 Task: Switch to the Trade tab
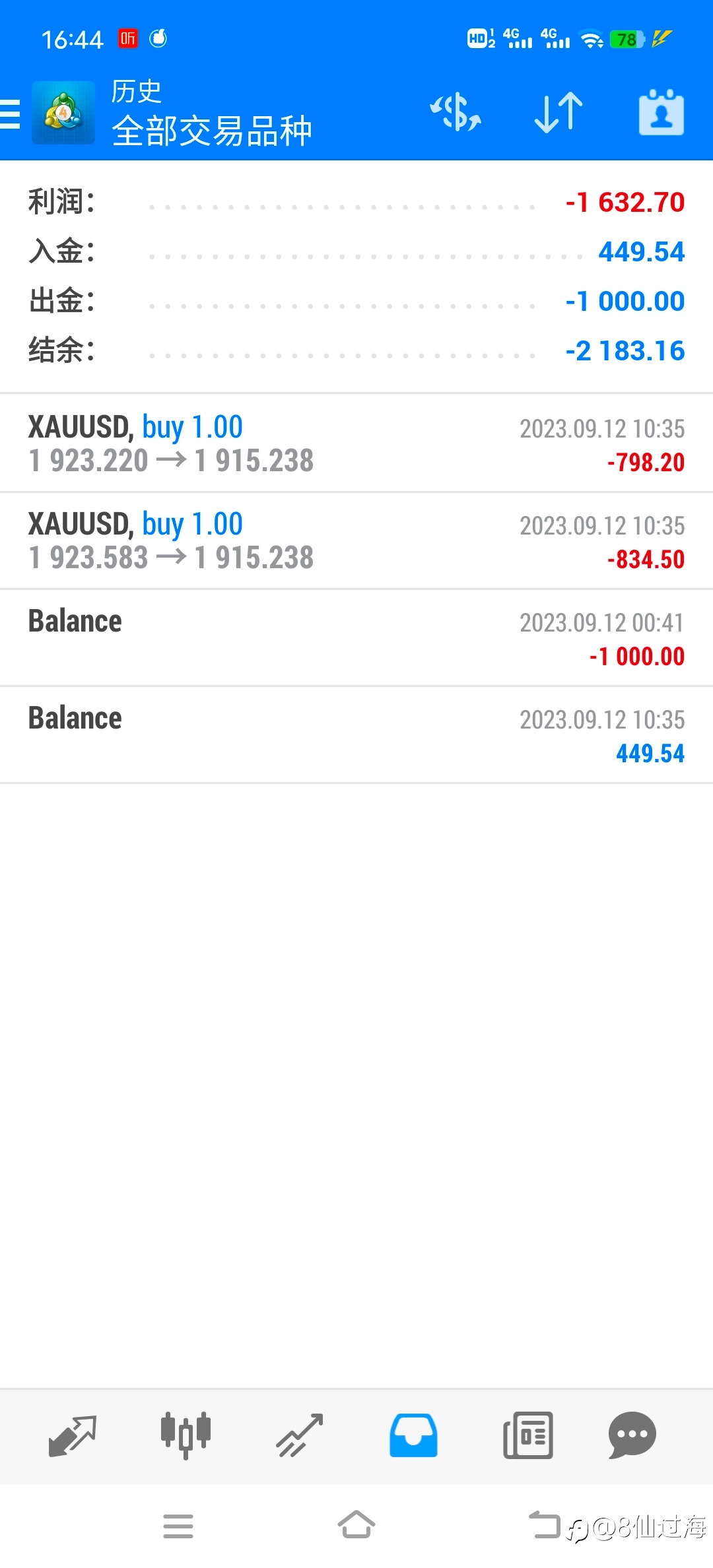300,1435
